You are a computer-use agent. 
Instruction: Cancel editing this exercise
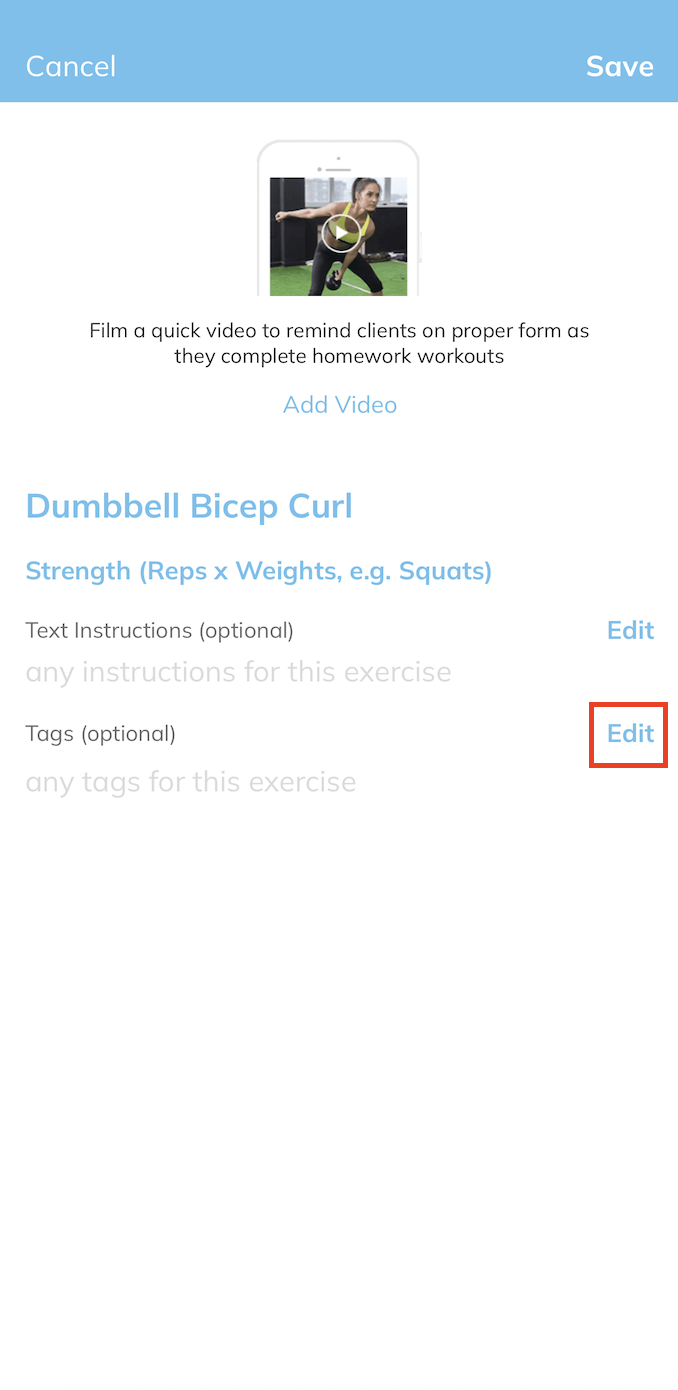(71, 66)
